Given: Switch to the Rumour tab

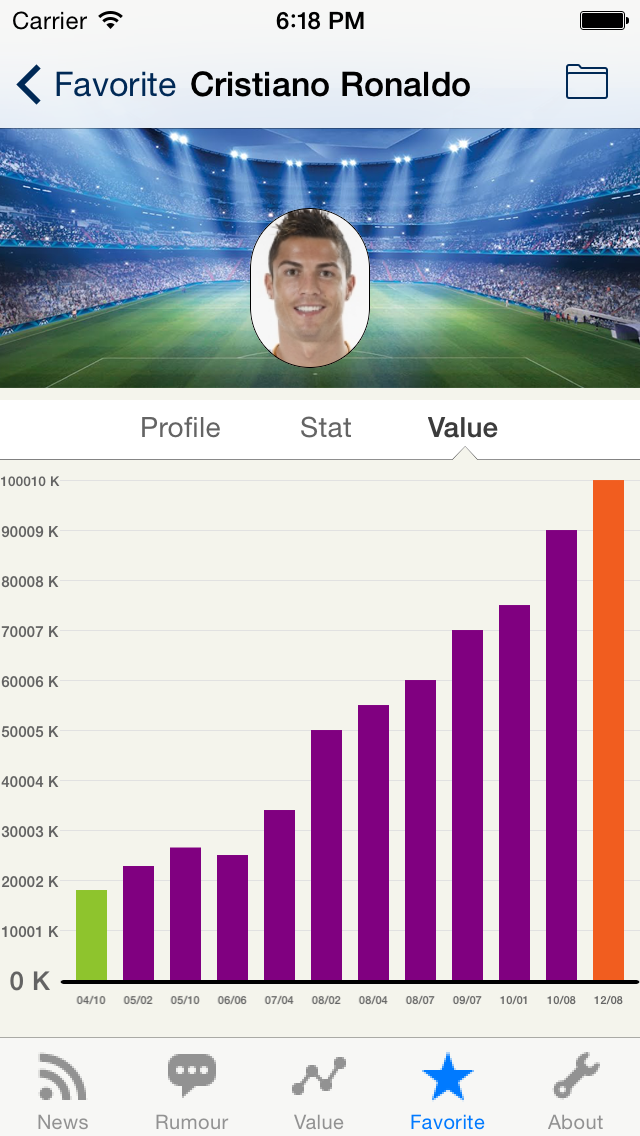Looking at the screenshot, I should [x=191, y=1090].
